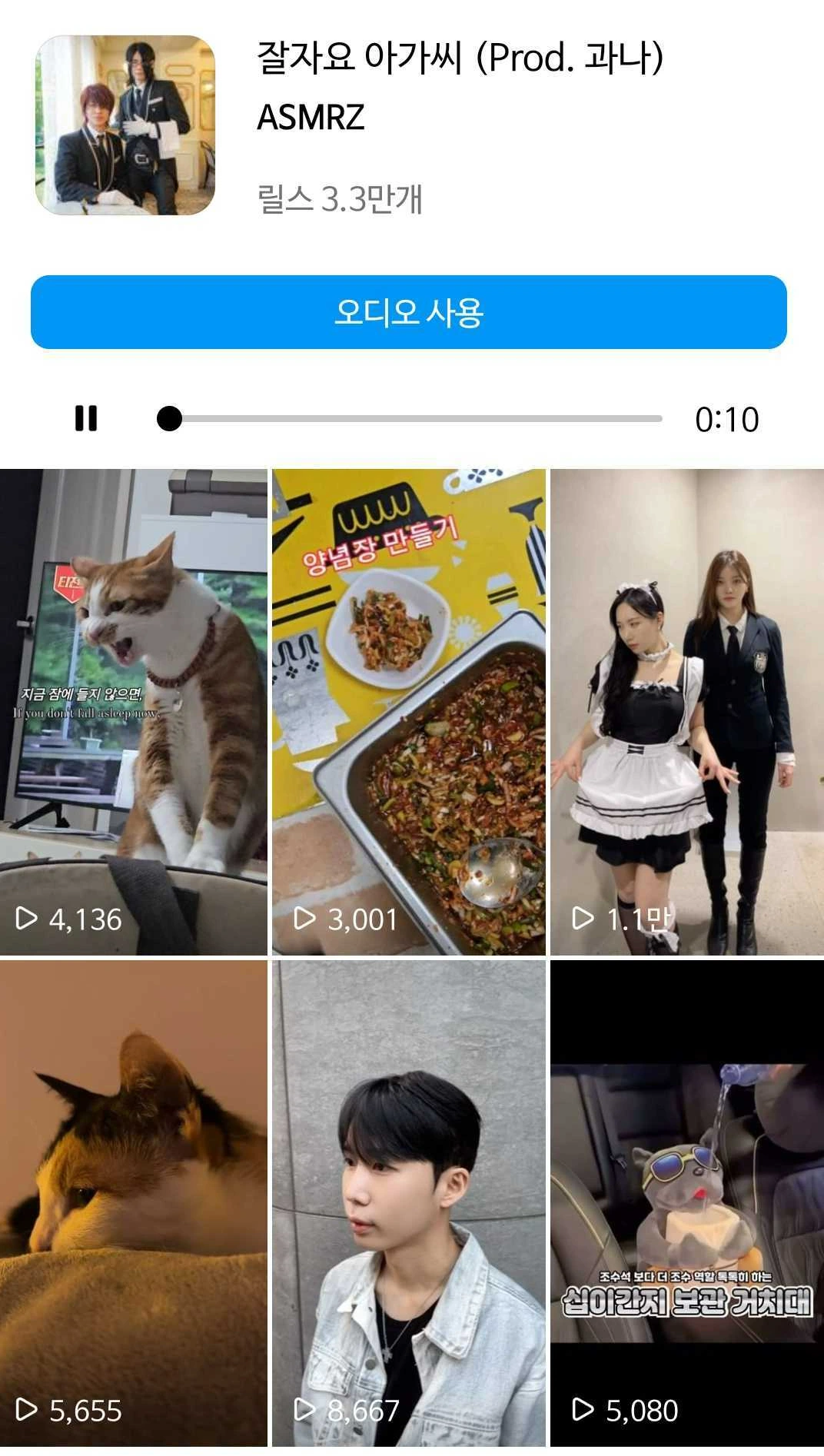Open the 양념장 만들기 reel
The height and width of the screenshot is (1456, 824).
pos(409,712)
